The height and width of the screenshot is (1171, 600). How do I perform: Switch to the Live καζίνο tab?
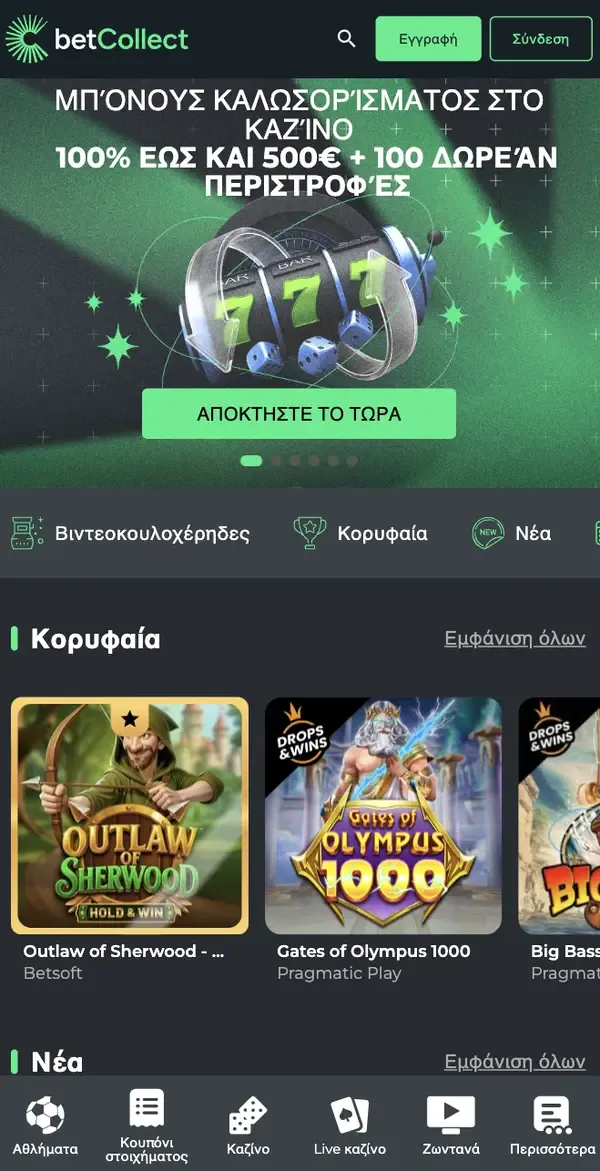coord(350,1125)
